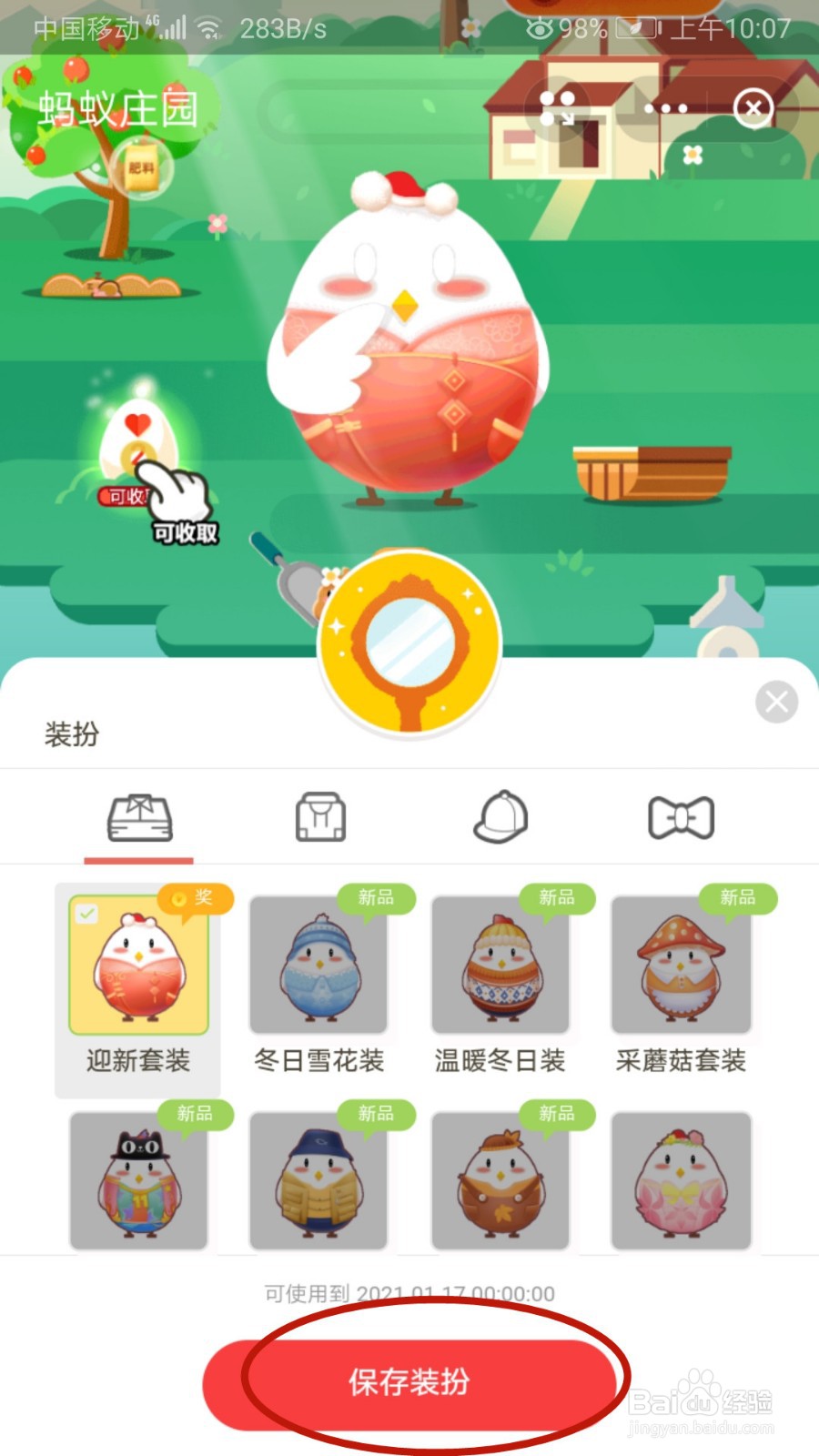
Task: Deselect the currently worn 迎新套装 outfit
Action: 138,966
